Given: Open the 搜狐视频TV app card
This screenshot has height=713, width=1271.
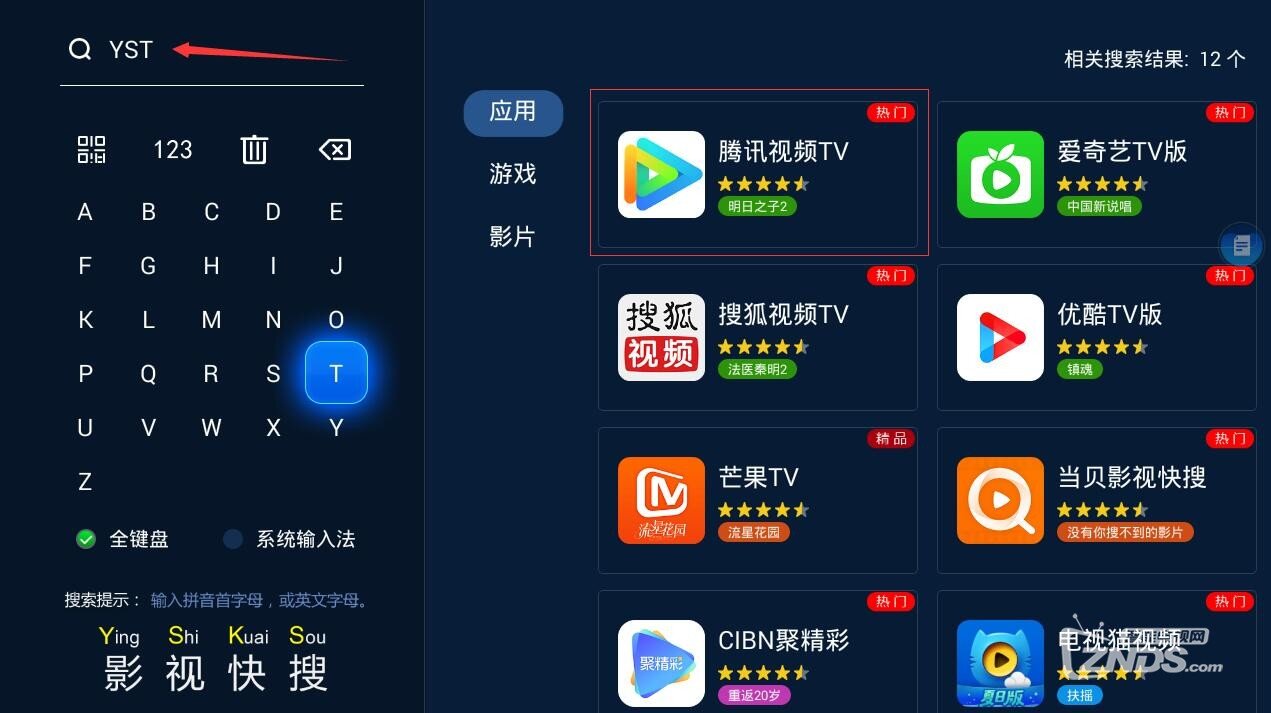Looking at the screenshot, I should tap(758, 337).
